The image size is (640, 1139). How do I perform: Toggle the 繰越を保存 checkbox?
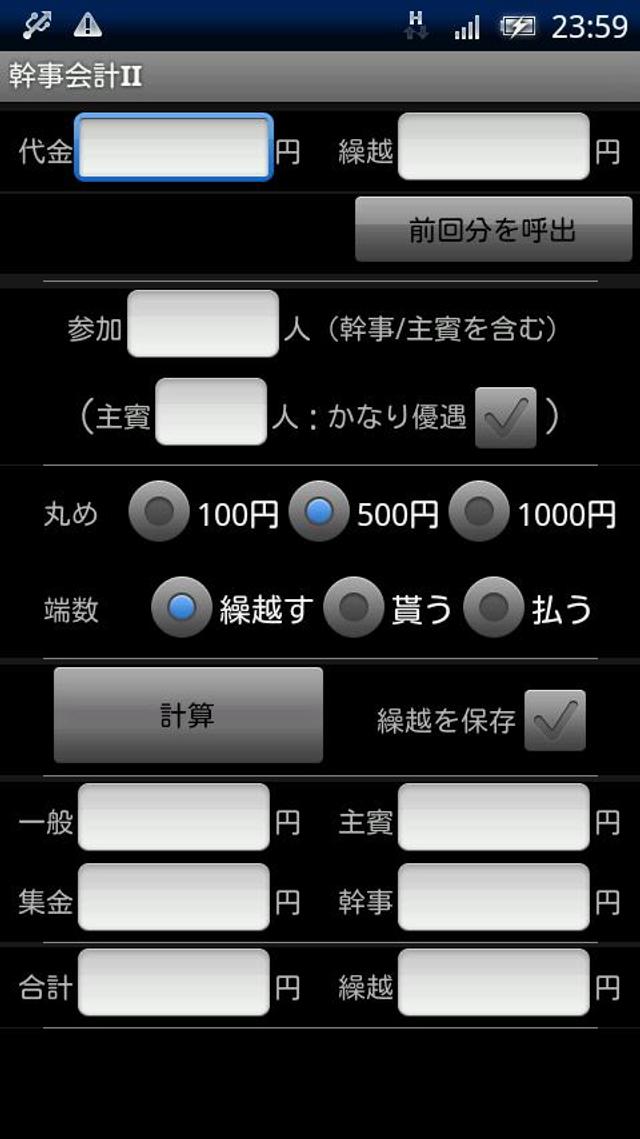[555, 721]
